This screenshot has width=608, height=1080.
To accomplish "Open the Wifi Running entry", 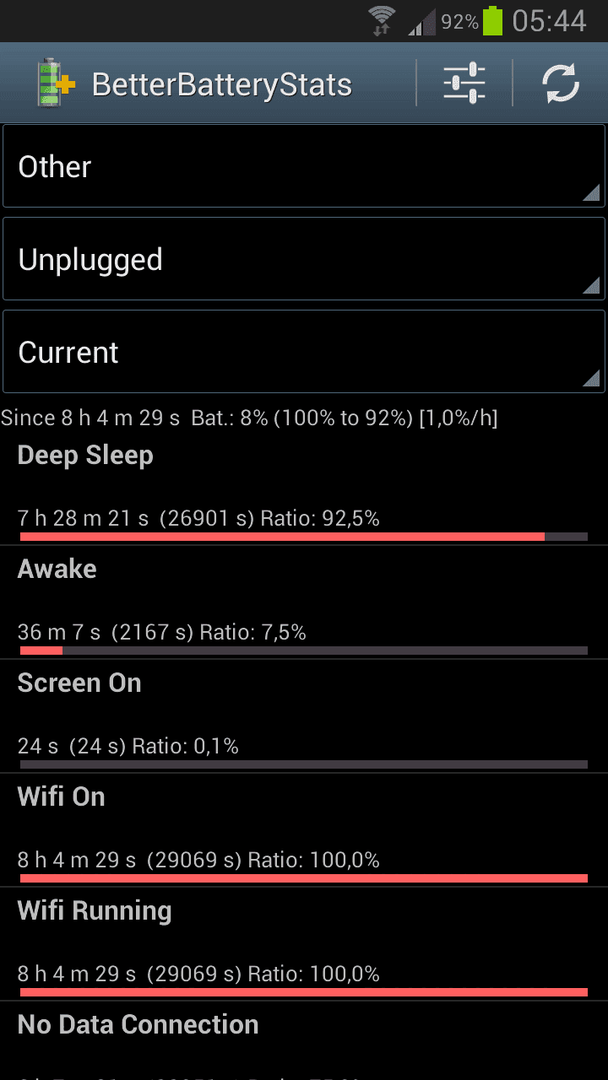I will tap(304, 944).
